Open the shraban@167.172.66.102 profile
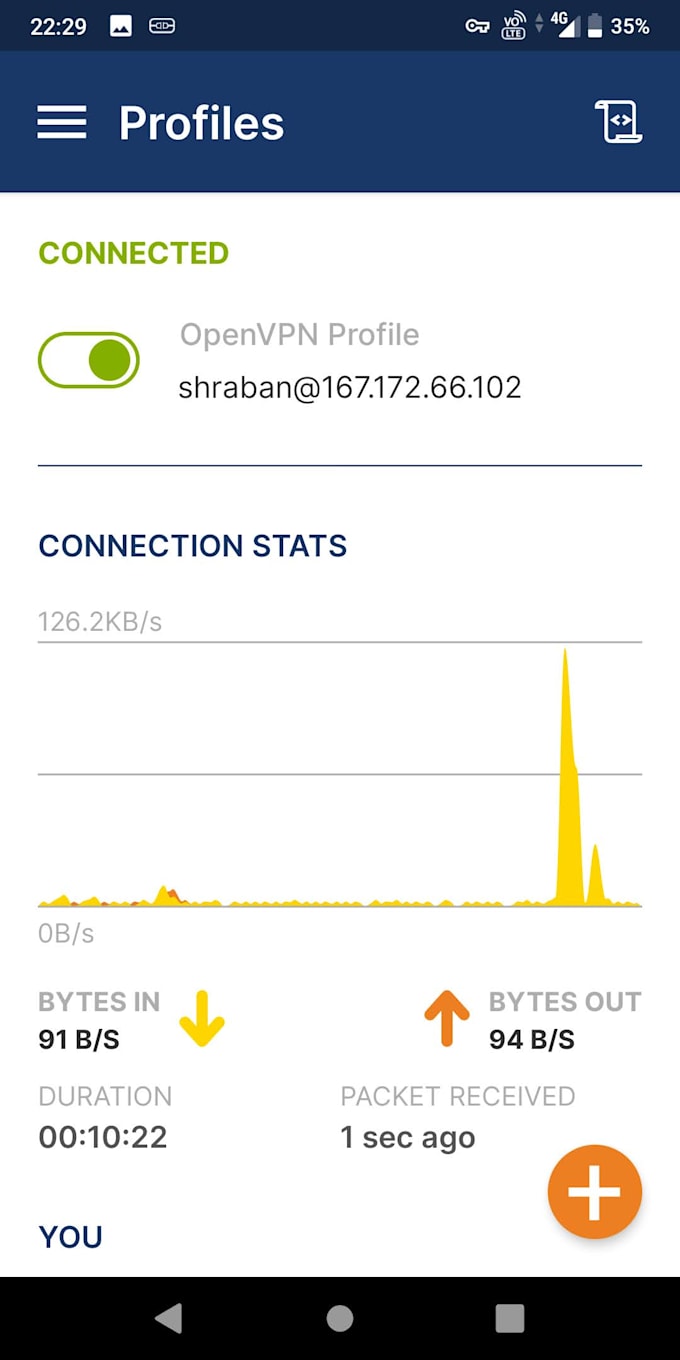Image resolution: width=680 pixels, height=1360 pixels. (349, 387)
